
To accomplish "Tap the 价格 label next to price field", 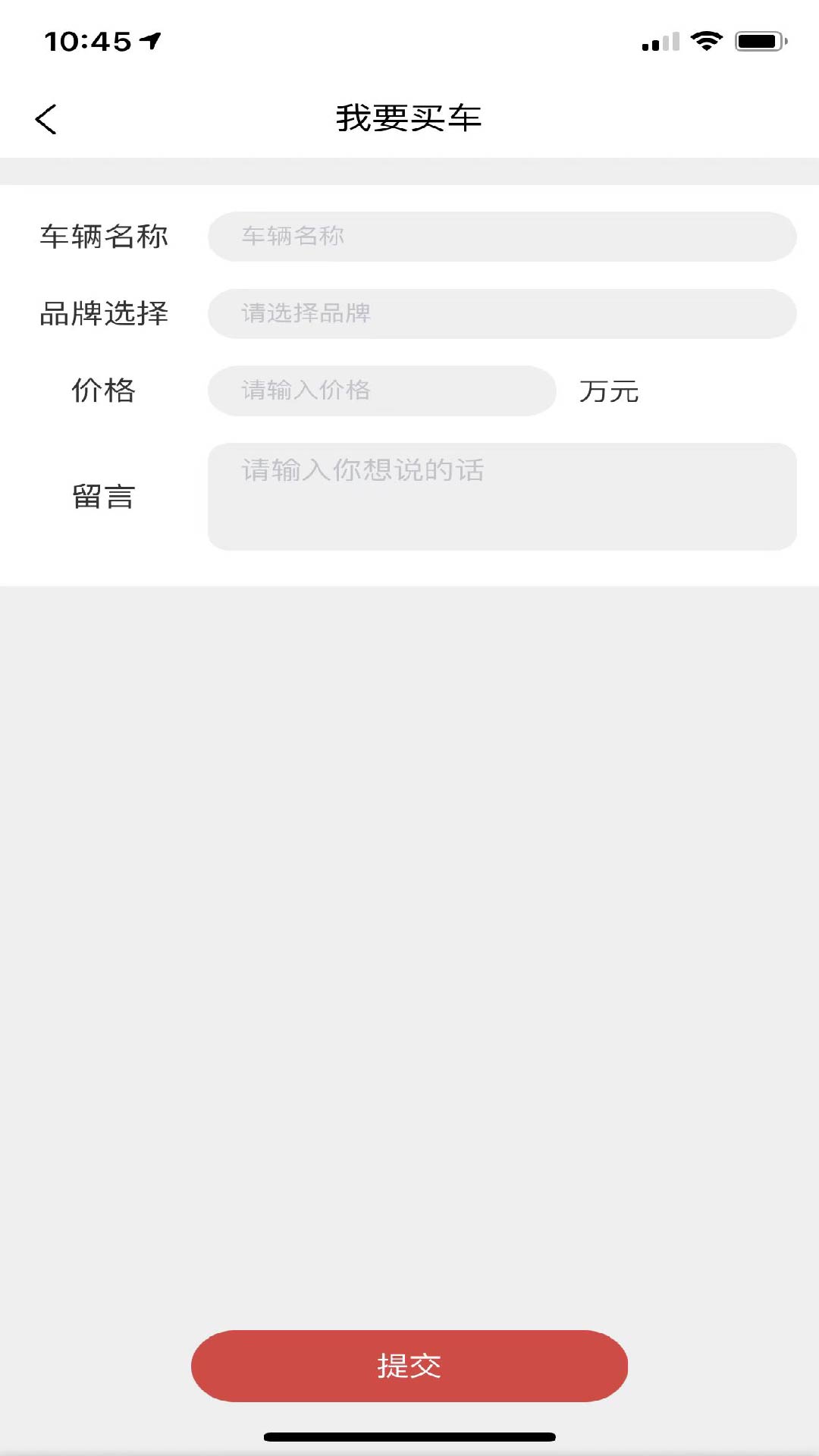I will pos(104,391).
